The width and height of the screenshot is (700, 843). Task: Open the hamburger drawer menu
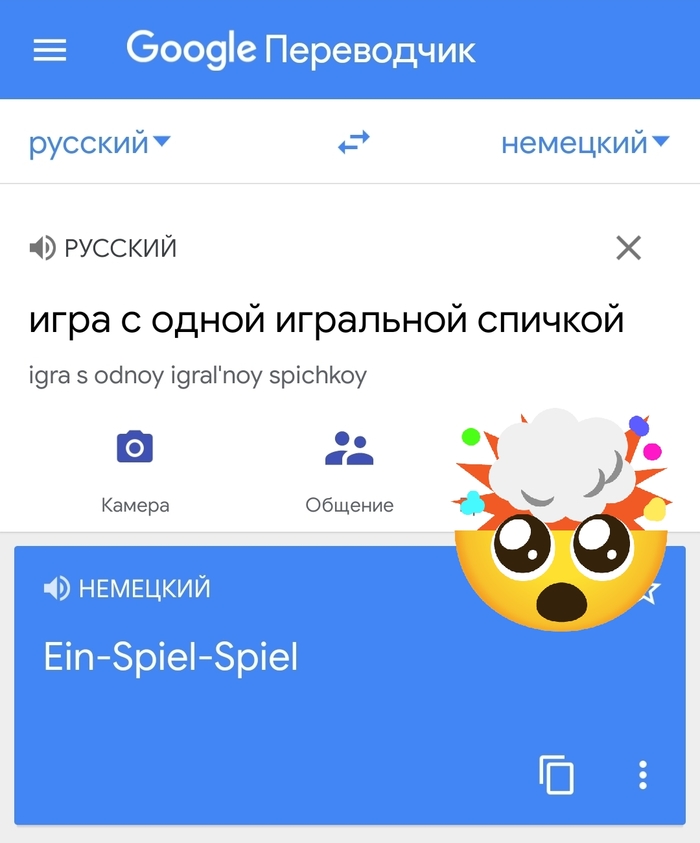click(x=50, y=50)
